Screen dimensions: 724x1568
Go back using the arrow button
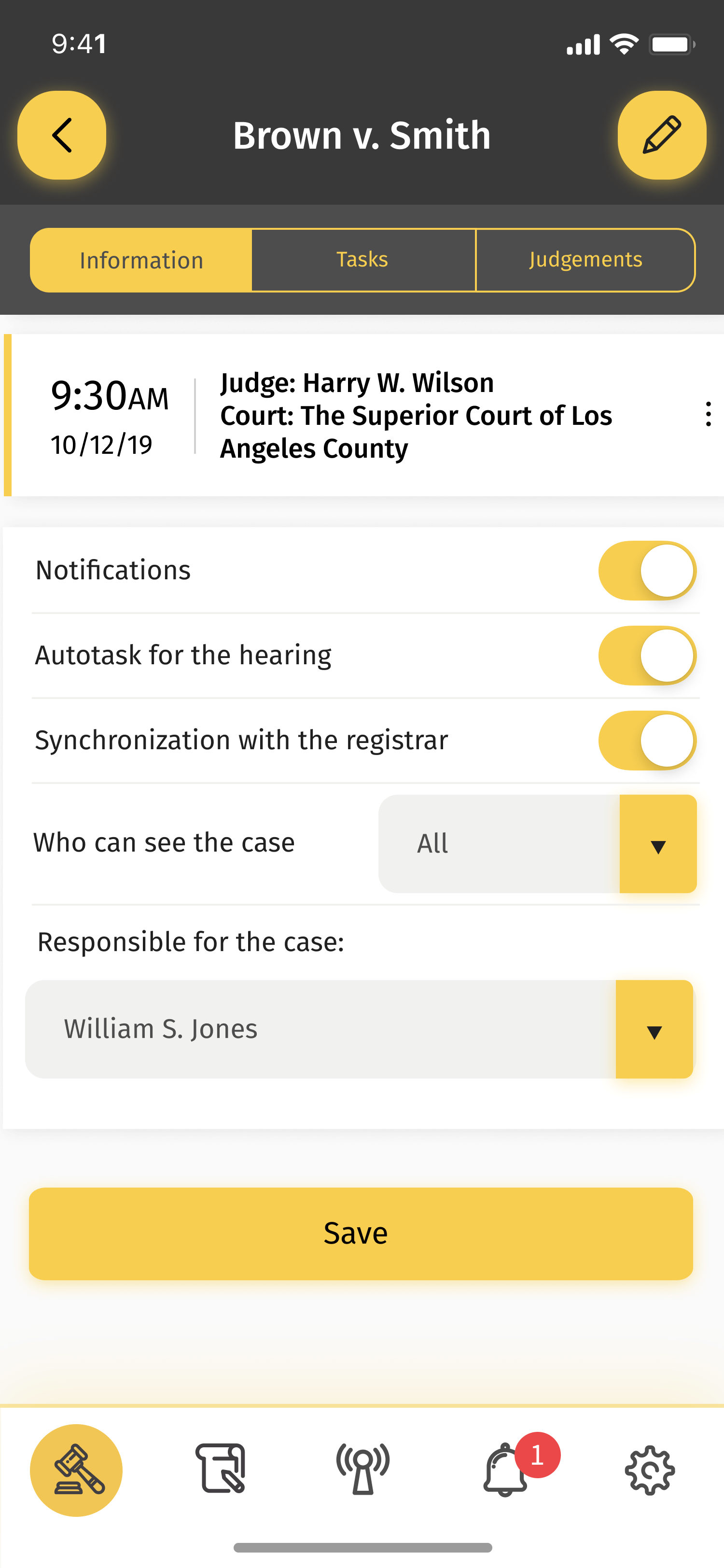point(61,135)
